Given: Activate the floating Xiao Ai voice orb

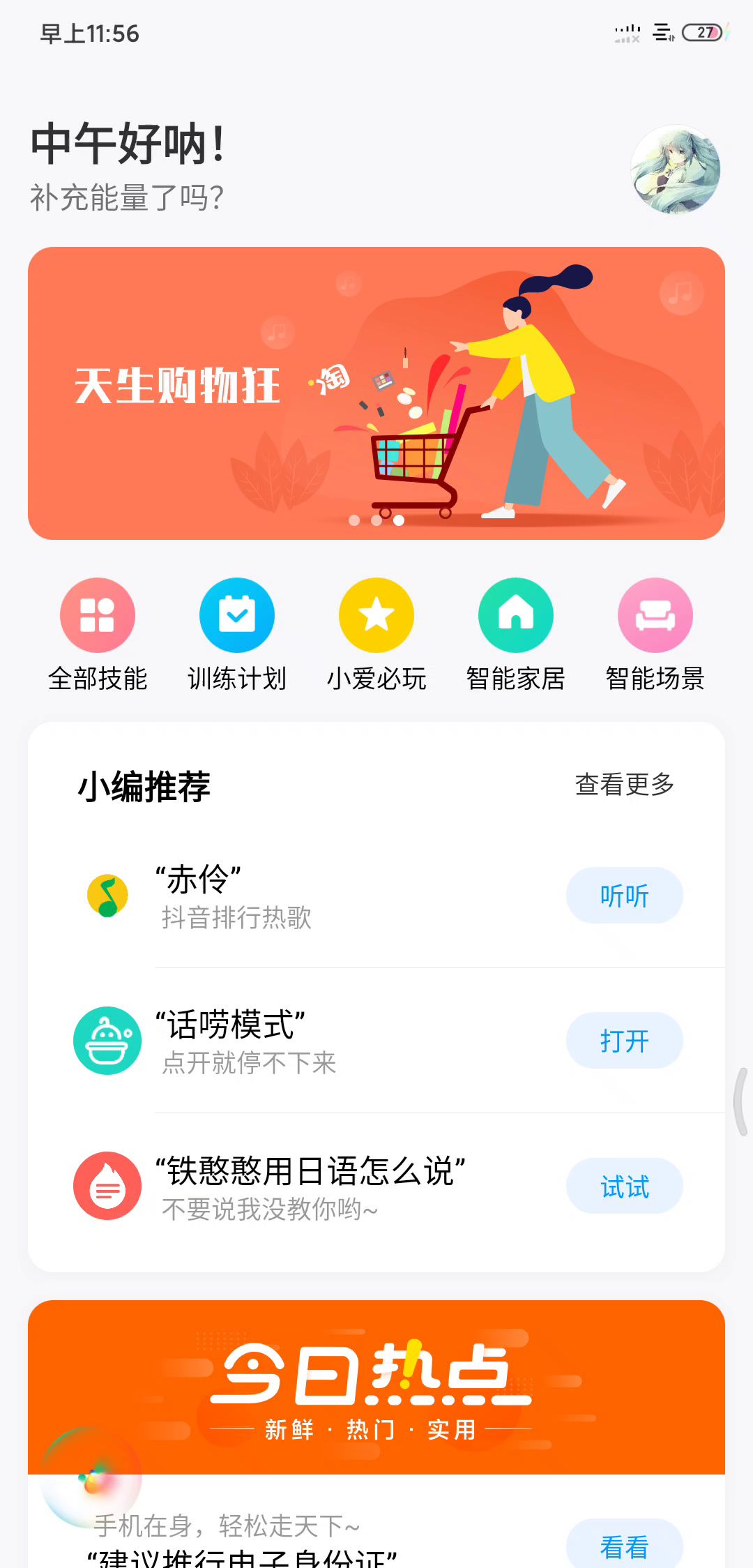Looking at the screenshot, I should pos(92,1479).
